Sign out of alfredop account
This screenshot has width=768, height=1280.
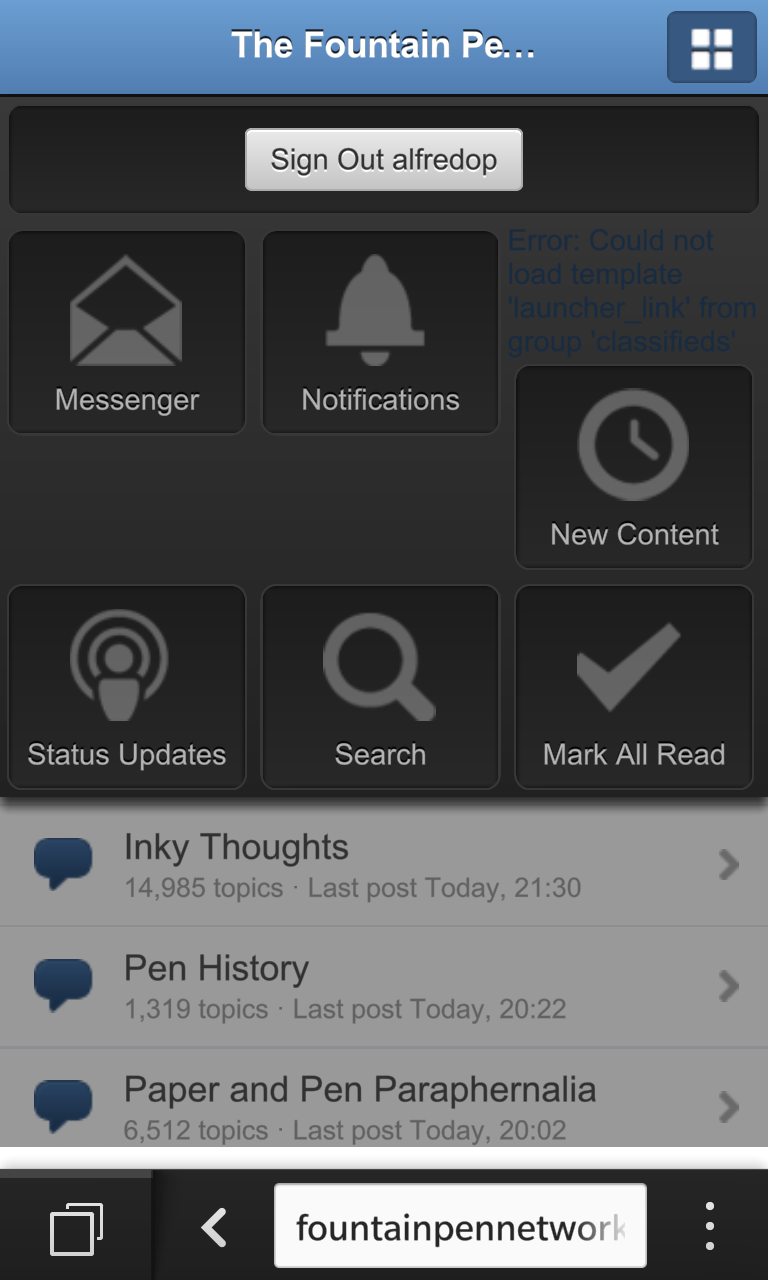(384, 160)
